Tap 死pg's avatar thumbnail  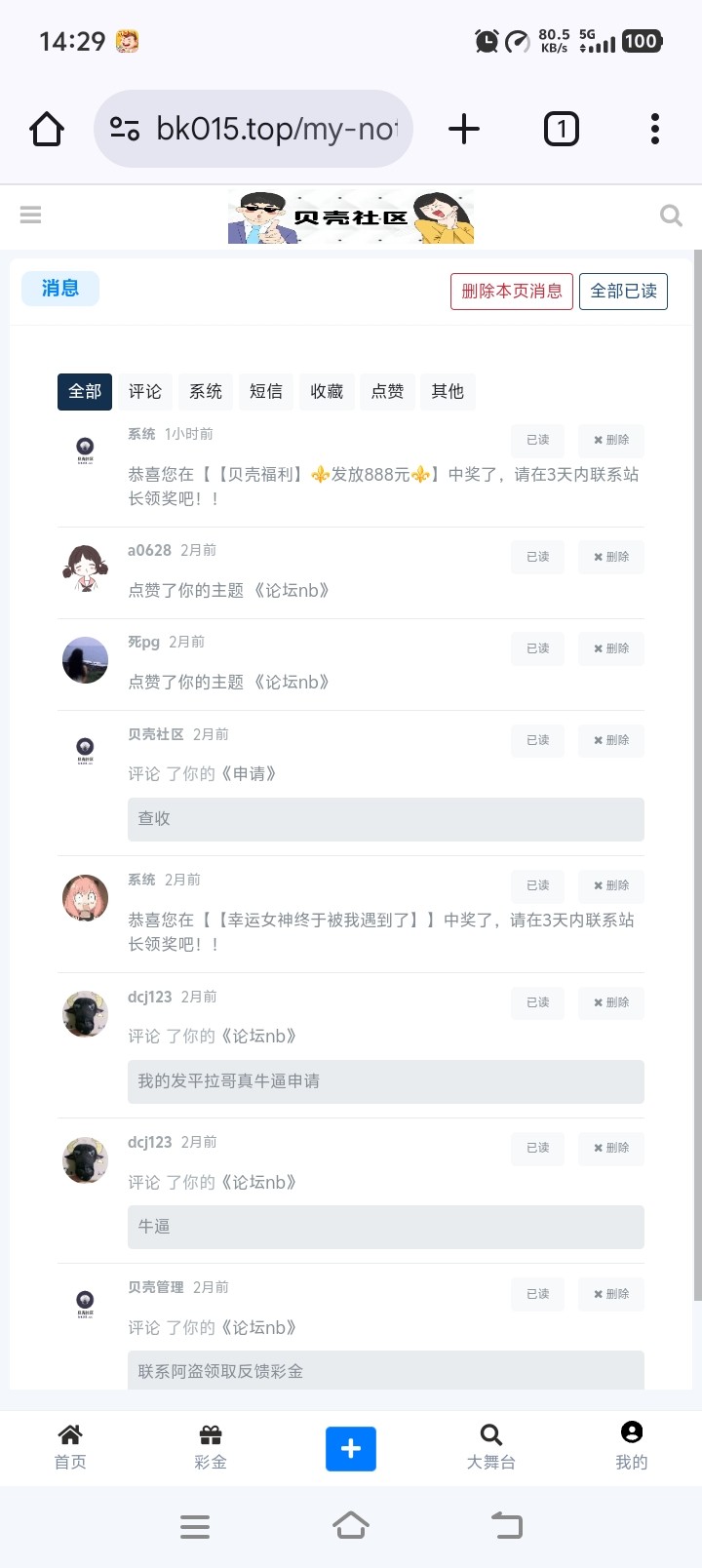tap(85, 660)
